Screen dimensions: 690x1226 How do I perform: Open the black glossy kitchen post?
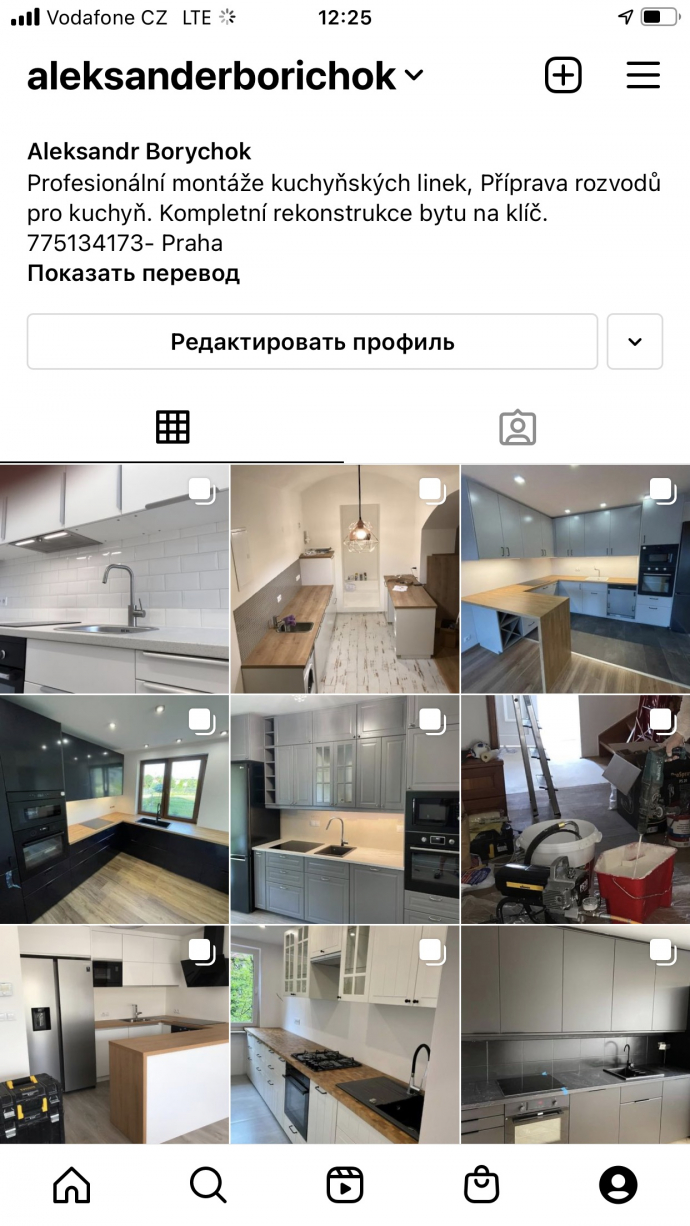114,810
